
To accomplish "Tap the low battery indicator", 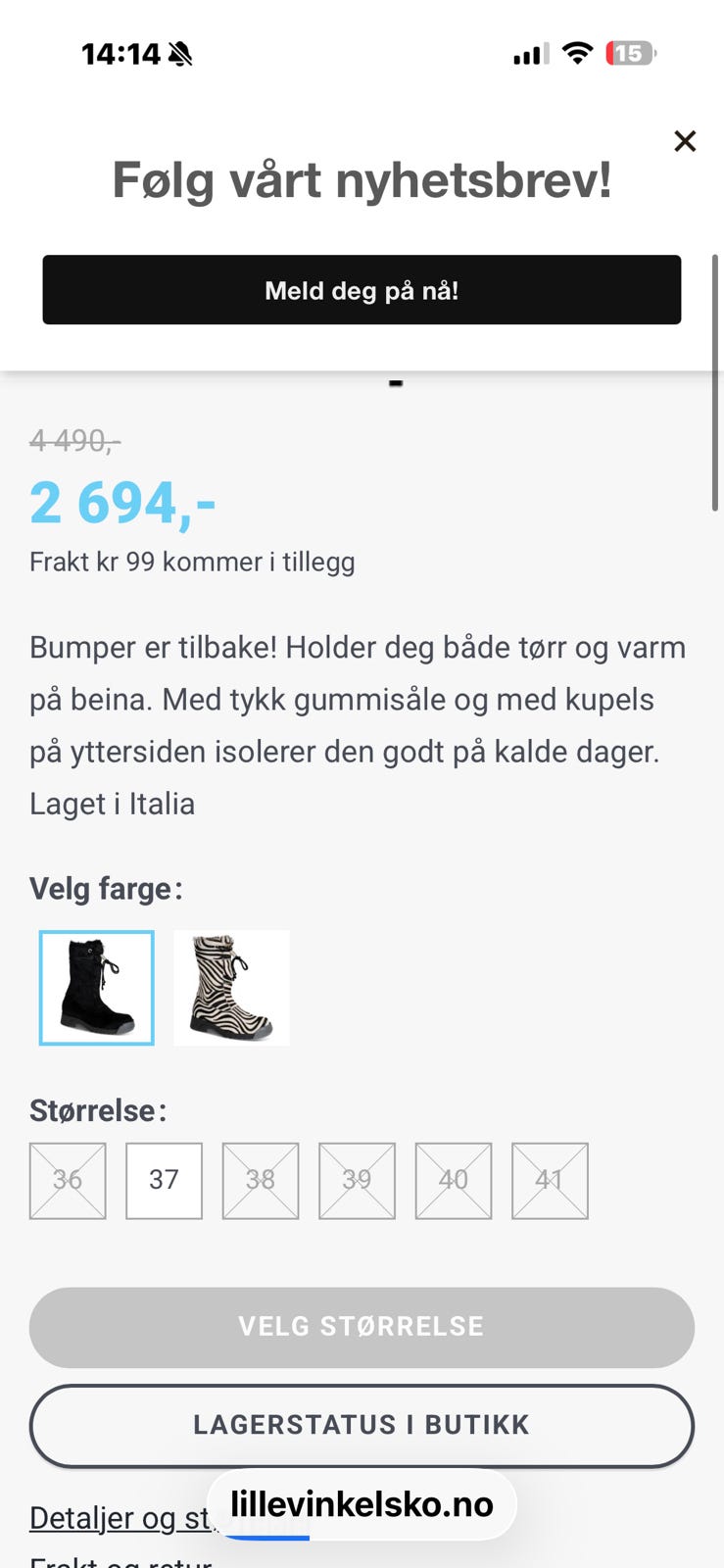I will tap(630, 54).
